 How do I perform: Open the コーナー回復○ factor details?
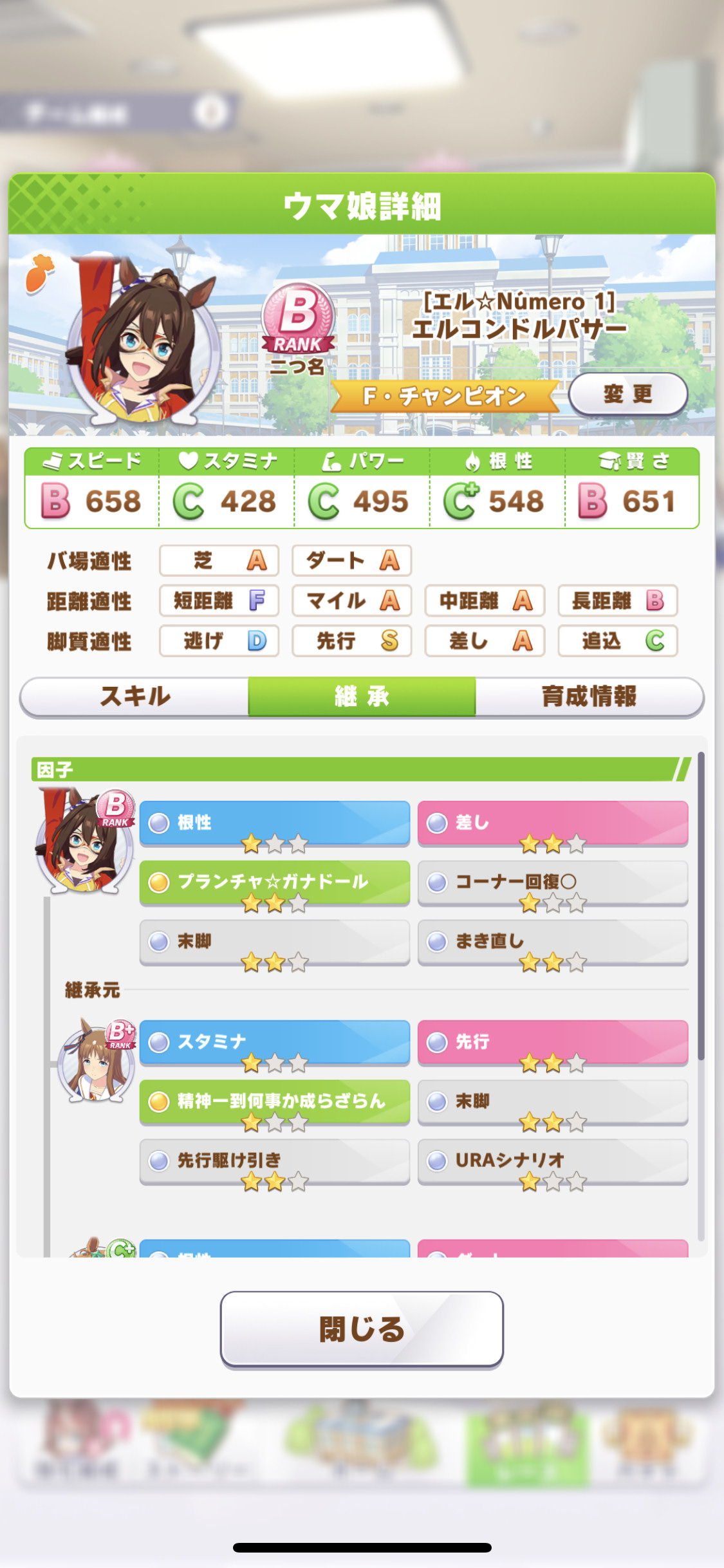pos(553,882)
